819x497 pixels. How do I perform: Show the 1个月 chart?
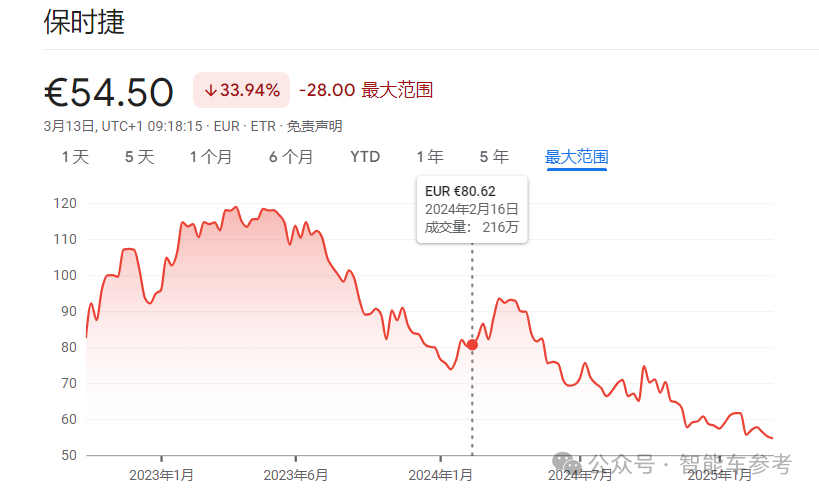(x=210, y=157)
